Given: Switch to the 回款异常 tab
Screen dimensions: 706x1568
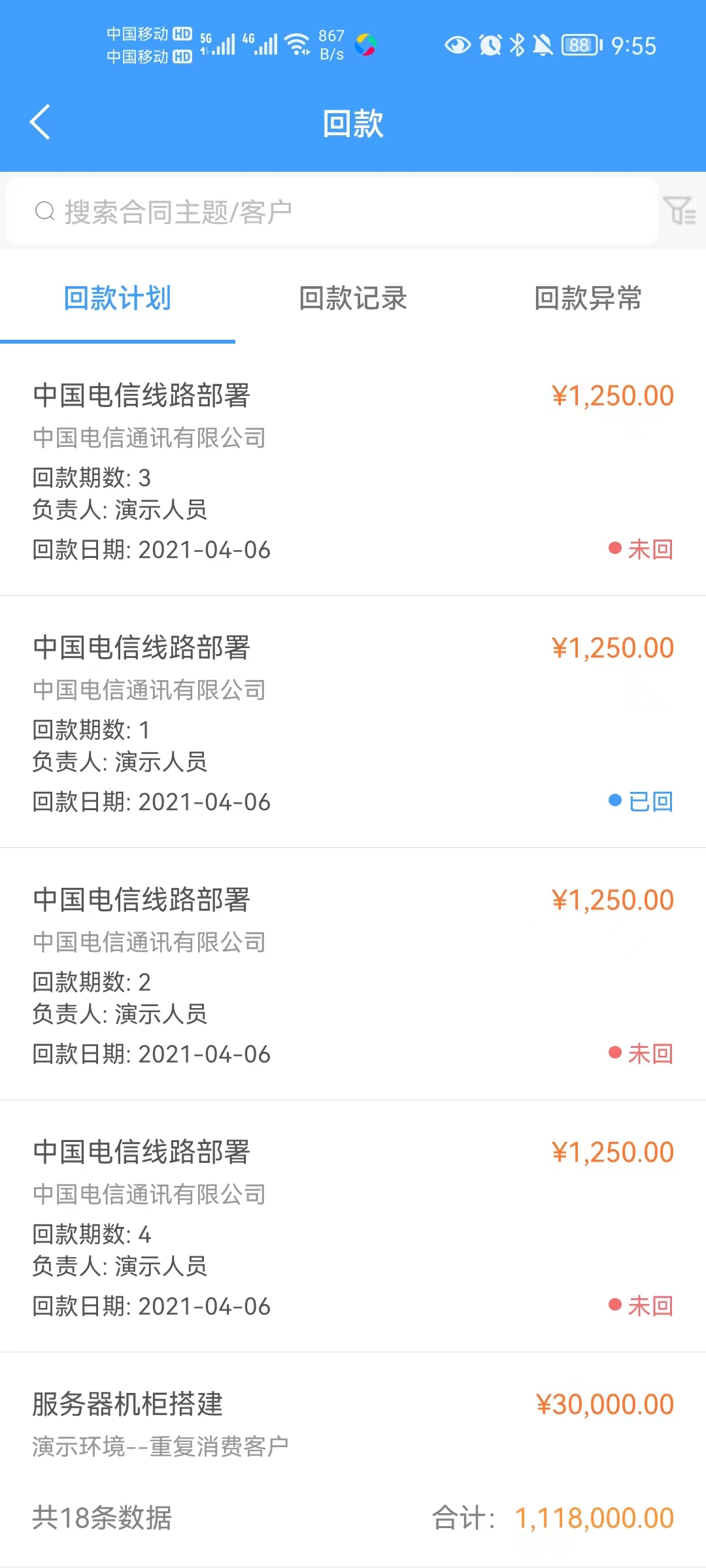Looking at the screenshot, I should (x=588, y=299).
